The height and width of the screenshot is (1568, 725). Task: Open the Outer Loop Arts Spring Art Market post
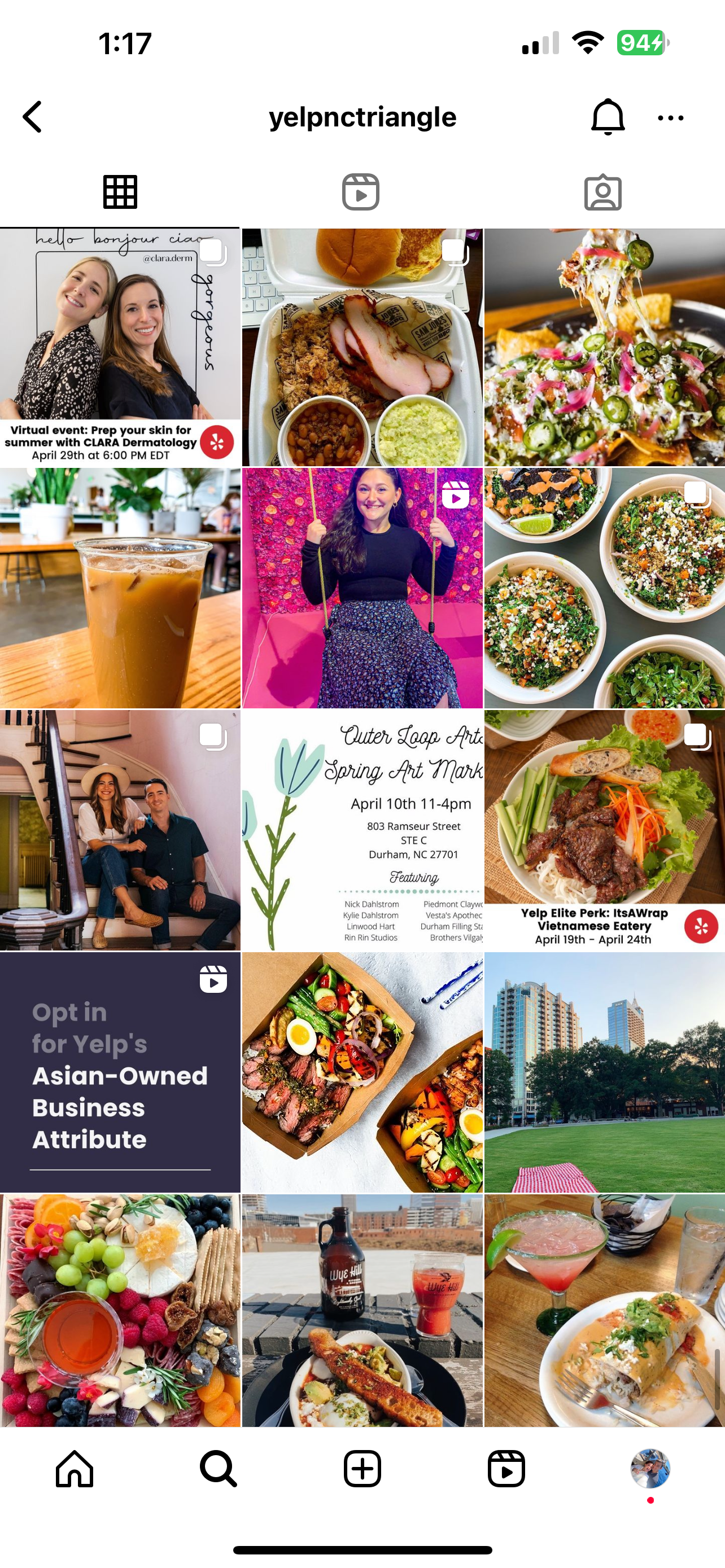point(362,830)
